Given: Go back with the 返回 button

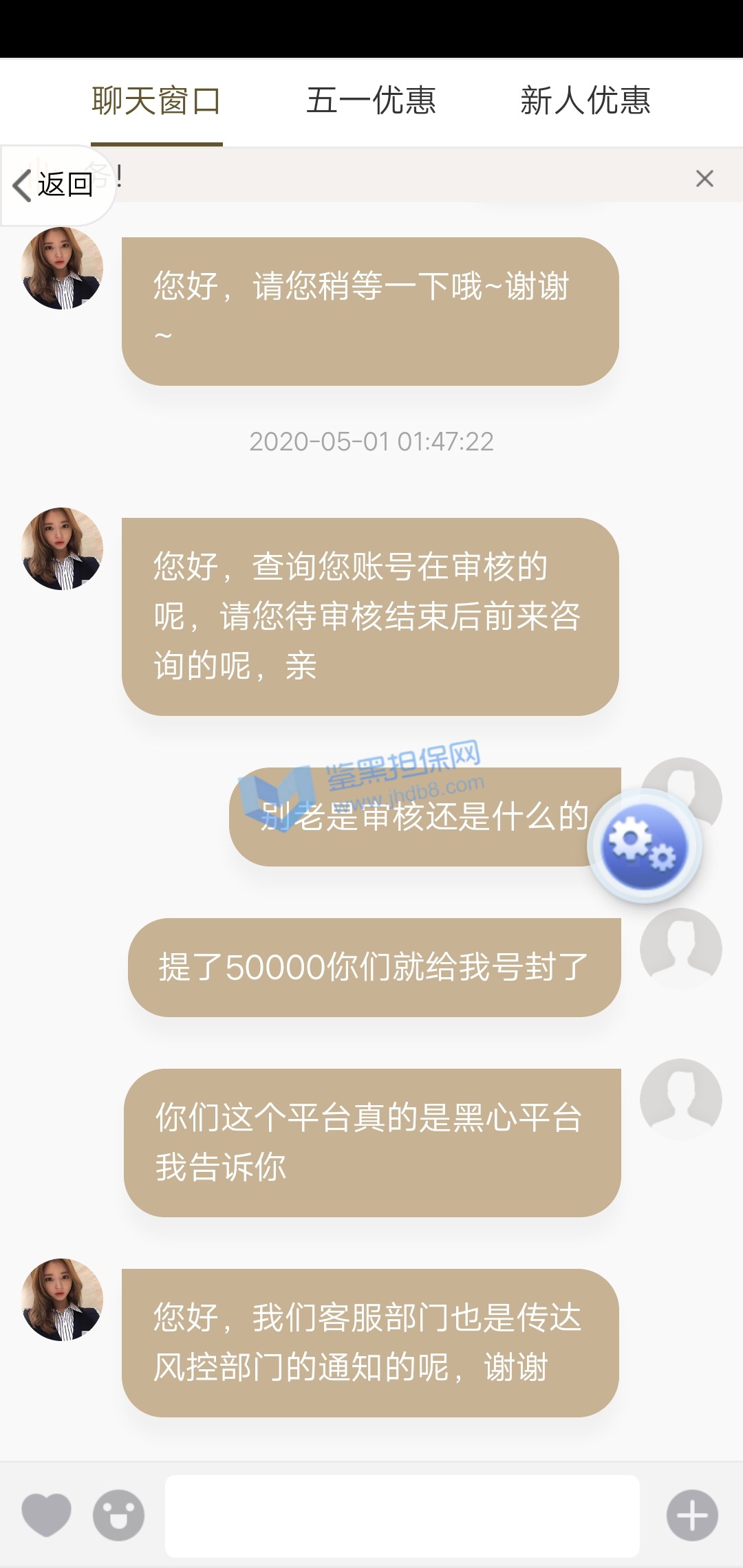Looking at the screenshot, I should [x=55, y=185].
